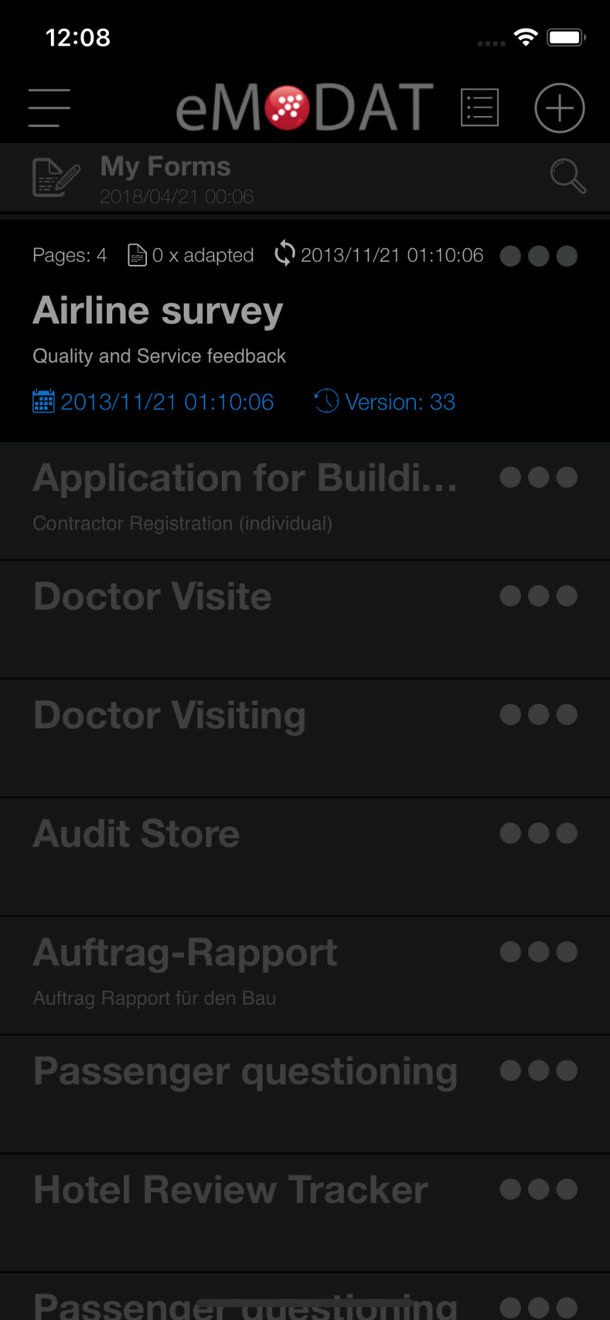Open the Airline survey form
The image size is (610, 1320).
(305, 329)
